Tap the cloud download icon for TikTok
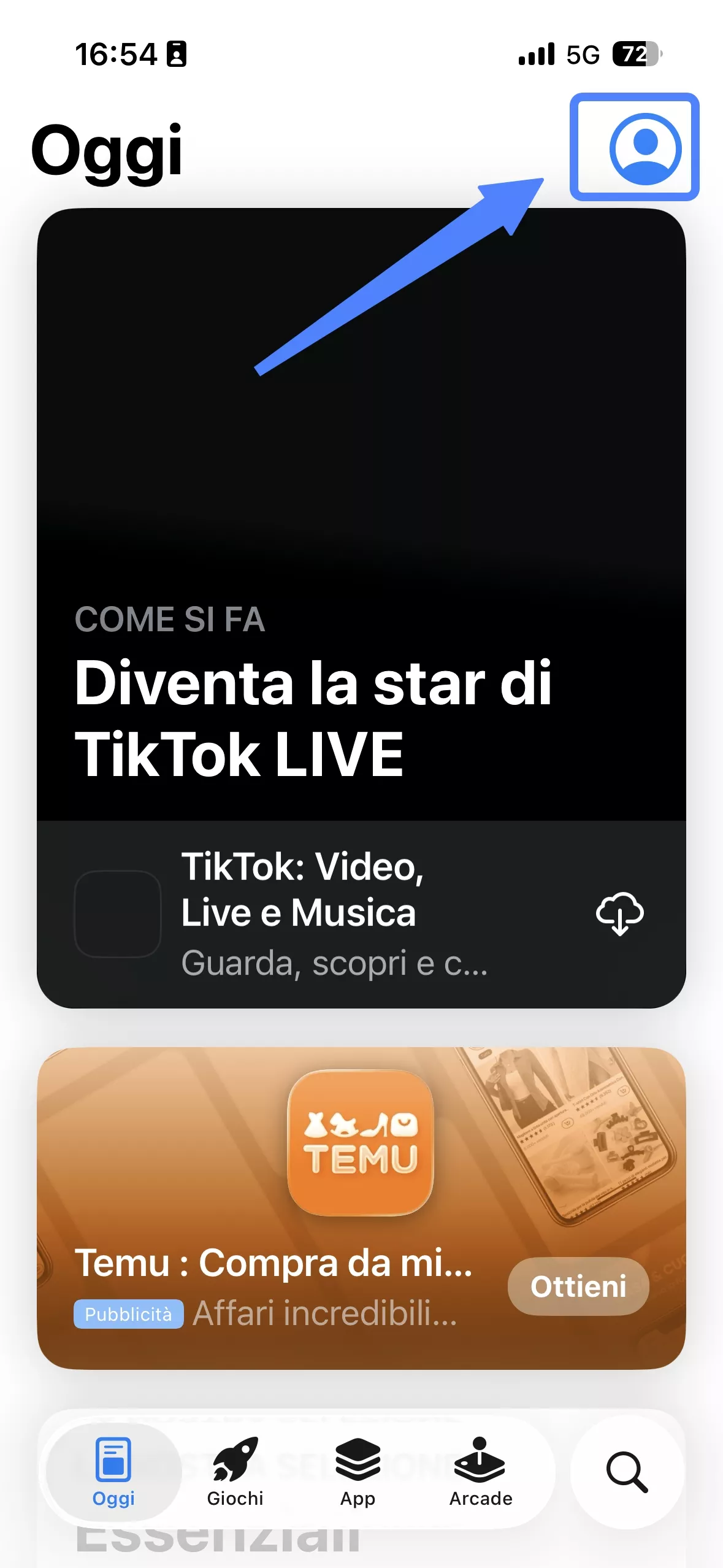Screen dimensions: 723x1568 pos(619,913)
